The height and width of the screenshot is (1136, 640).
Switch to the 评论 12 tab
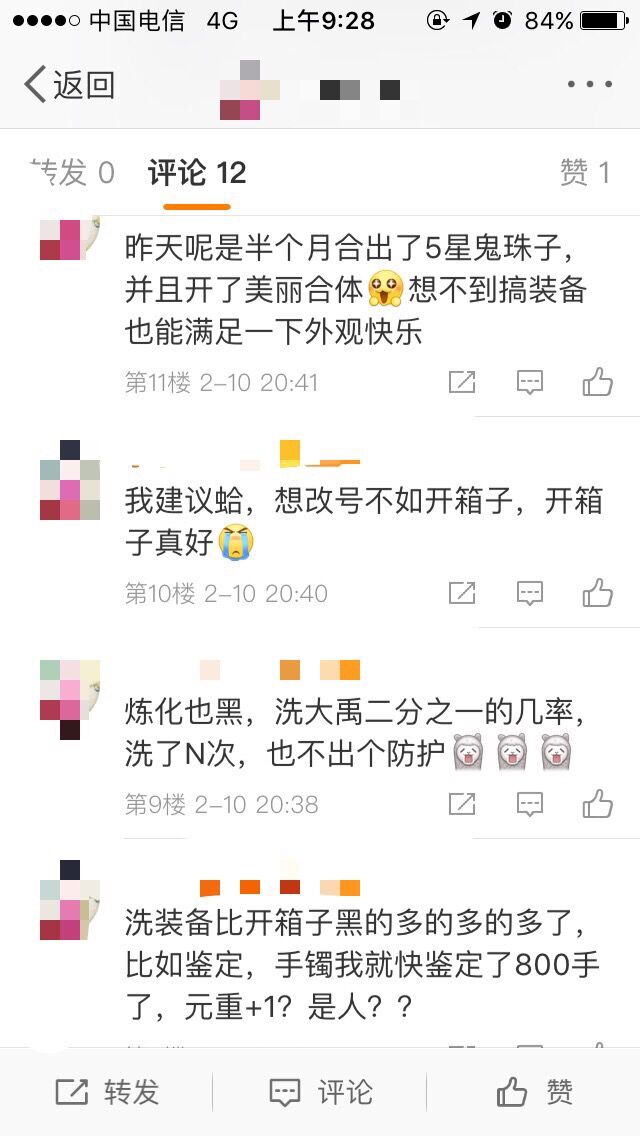(x=196, y=173)
